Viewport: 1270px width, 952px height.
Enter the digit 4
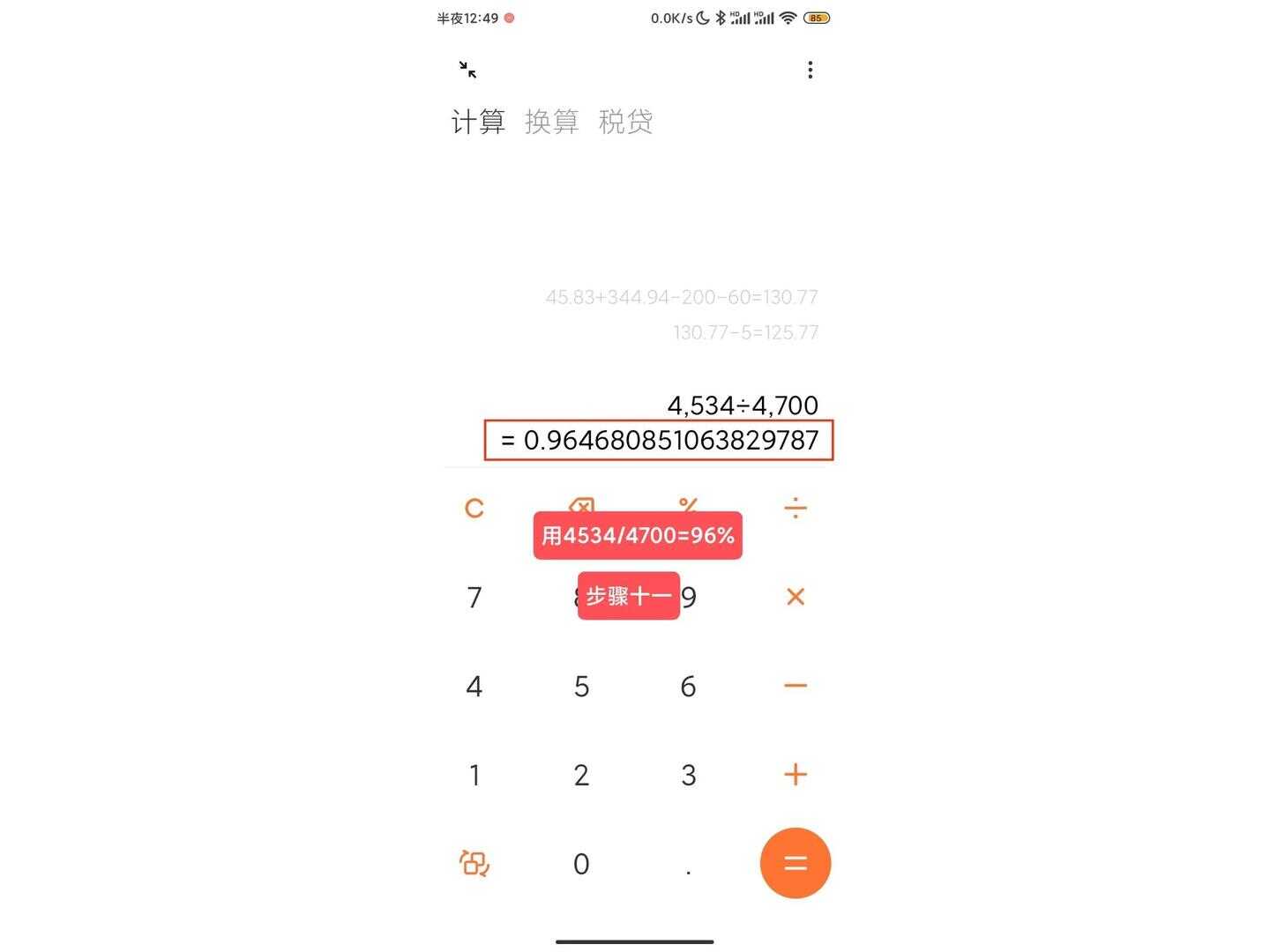[474, 686]
